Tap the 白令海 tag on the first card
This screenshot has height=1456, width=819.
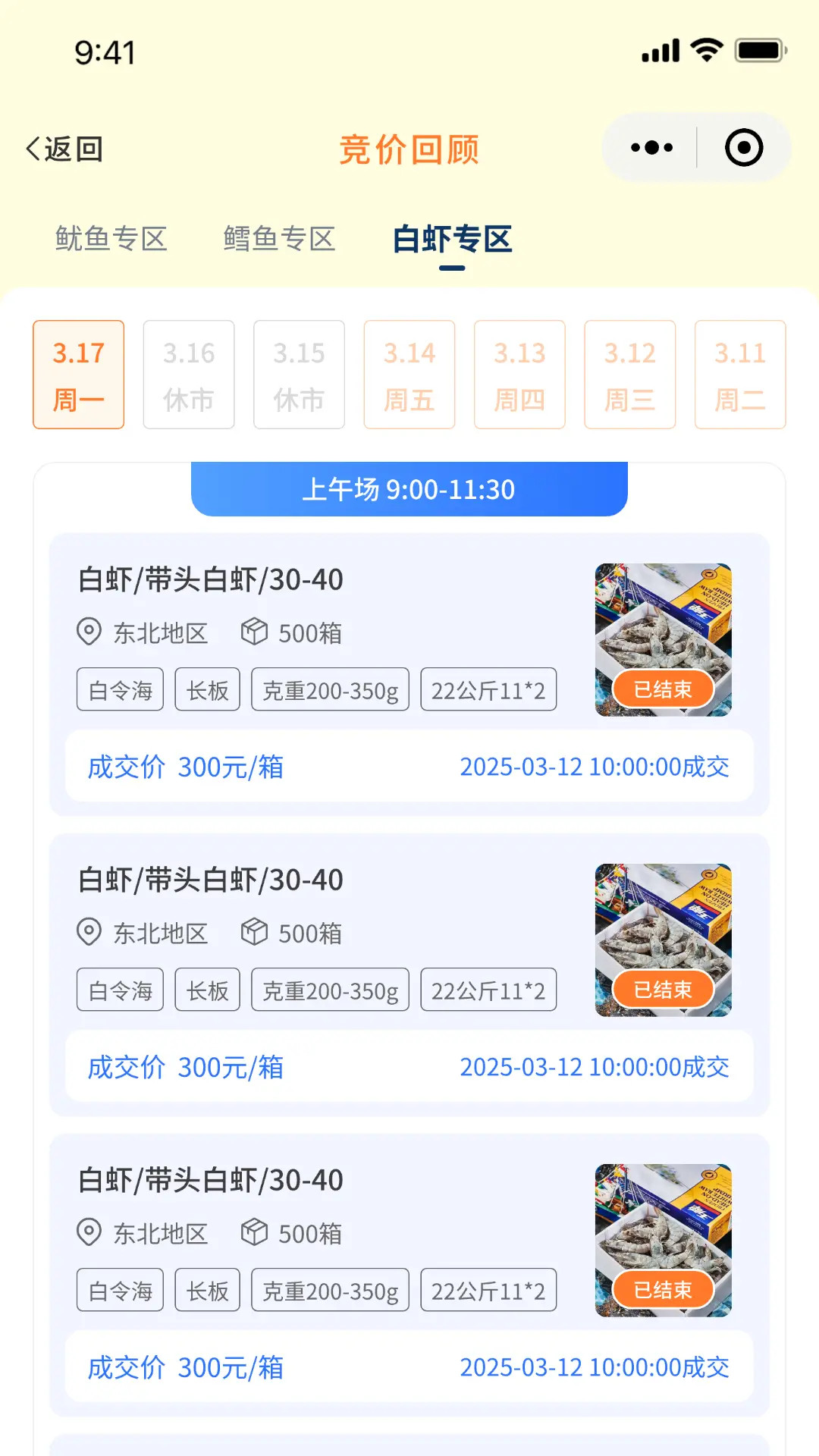[120, 689]
